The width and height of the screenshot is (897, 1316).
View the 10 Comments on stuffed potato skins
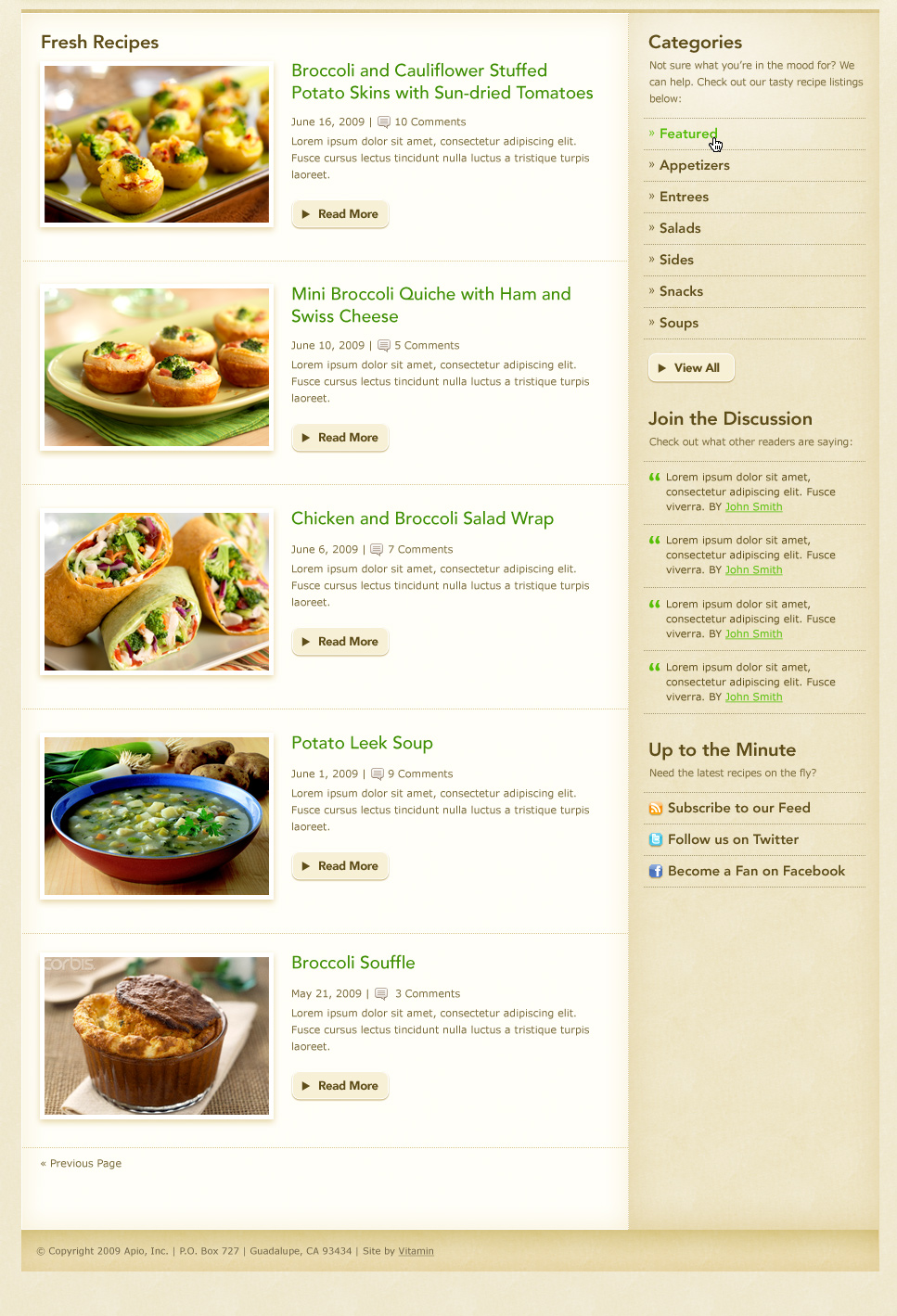429,122
